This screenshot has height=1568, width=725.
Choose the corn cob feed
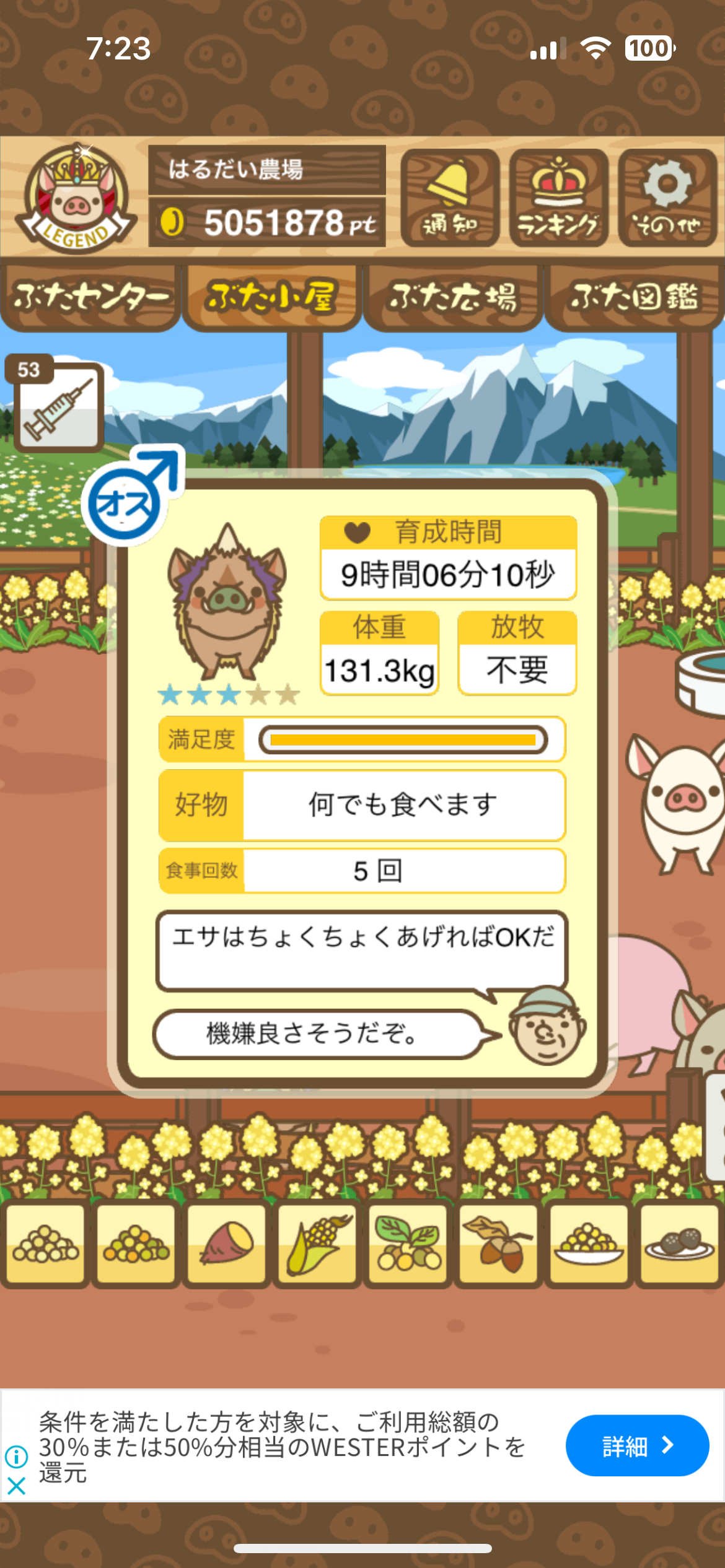[317, 1244]
